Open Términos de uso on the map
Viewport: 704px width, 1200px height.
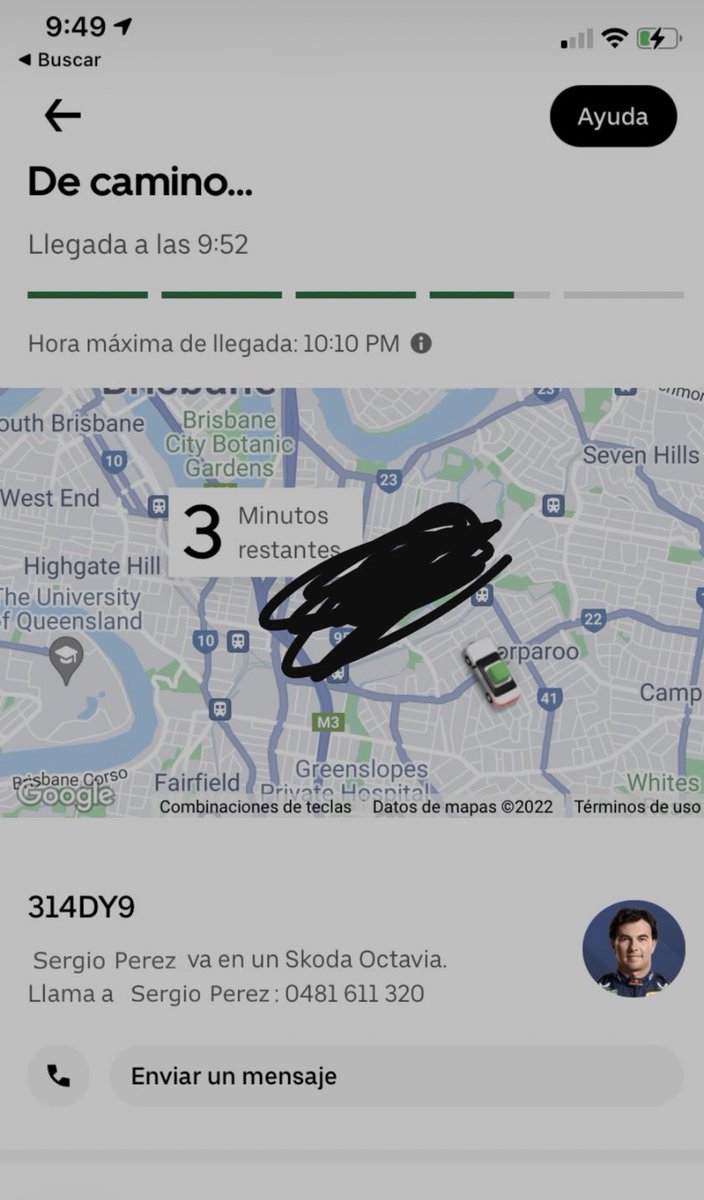click(637, 807)
